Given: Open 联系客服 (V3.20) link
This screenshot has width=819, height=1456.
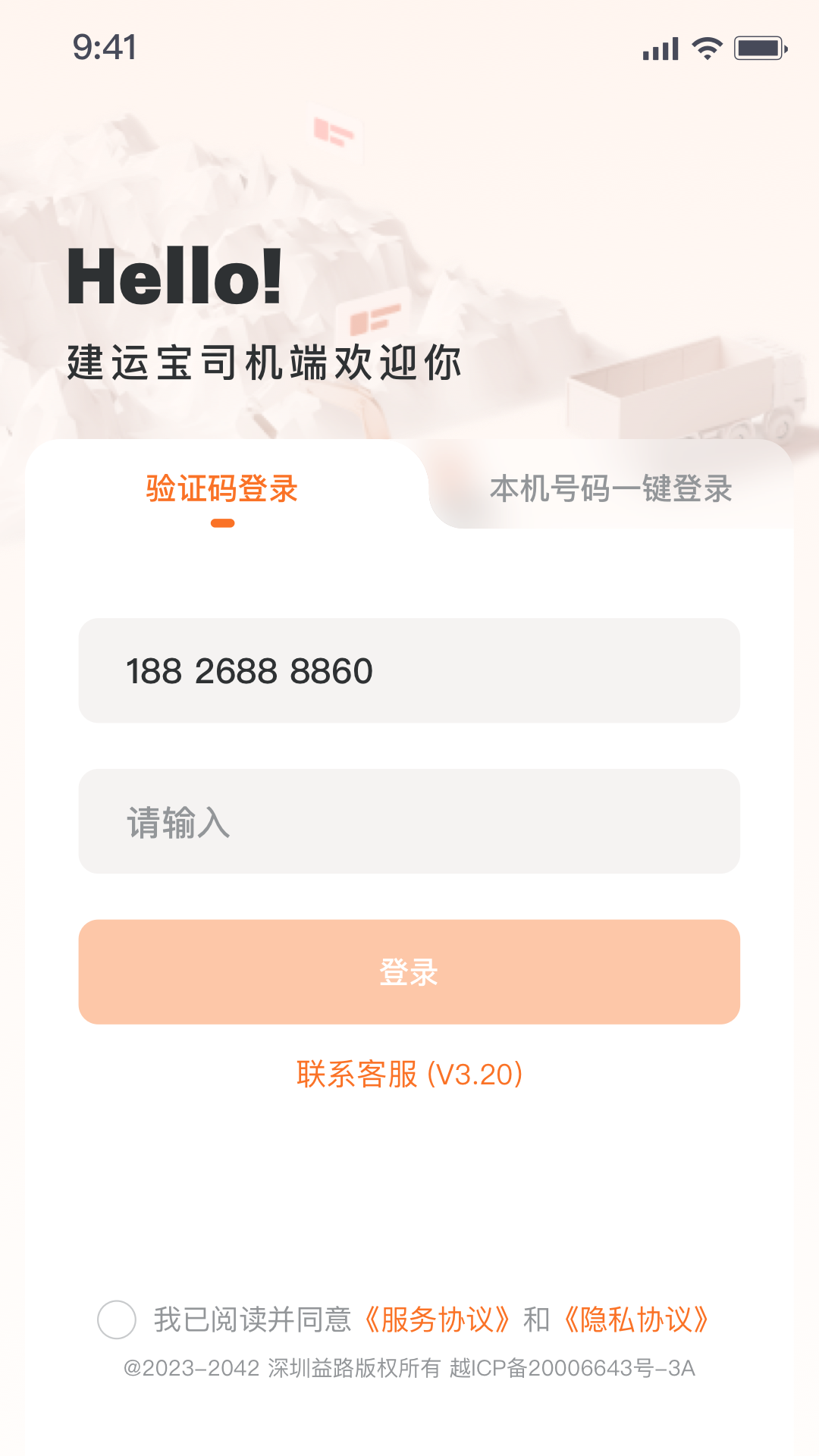Looking at the screenshot, I should pyautogui.click(x=409, y=1075).
